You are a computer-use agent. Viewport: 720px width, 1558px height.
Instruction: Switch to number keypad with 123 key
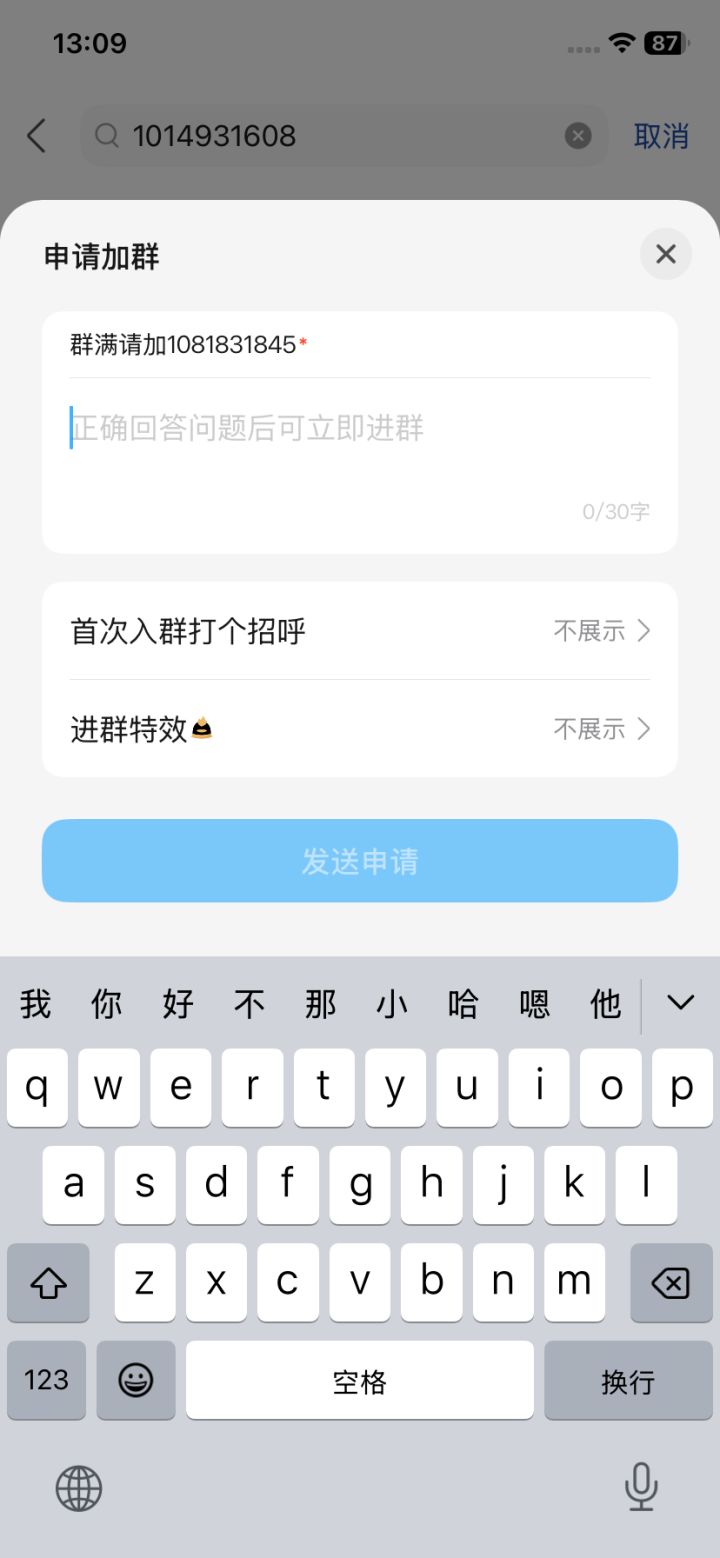[x=46, y=1380]
